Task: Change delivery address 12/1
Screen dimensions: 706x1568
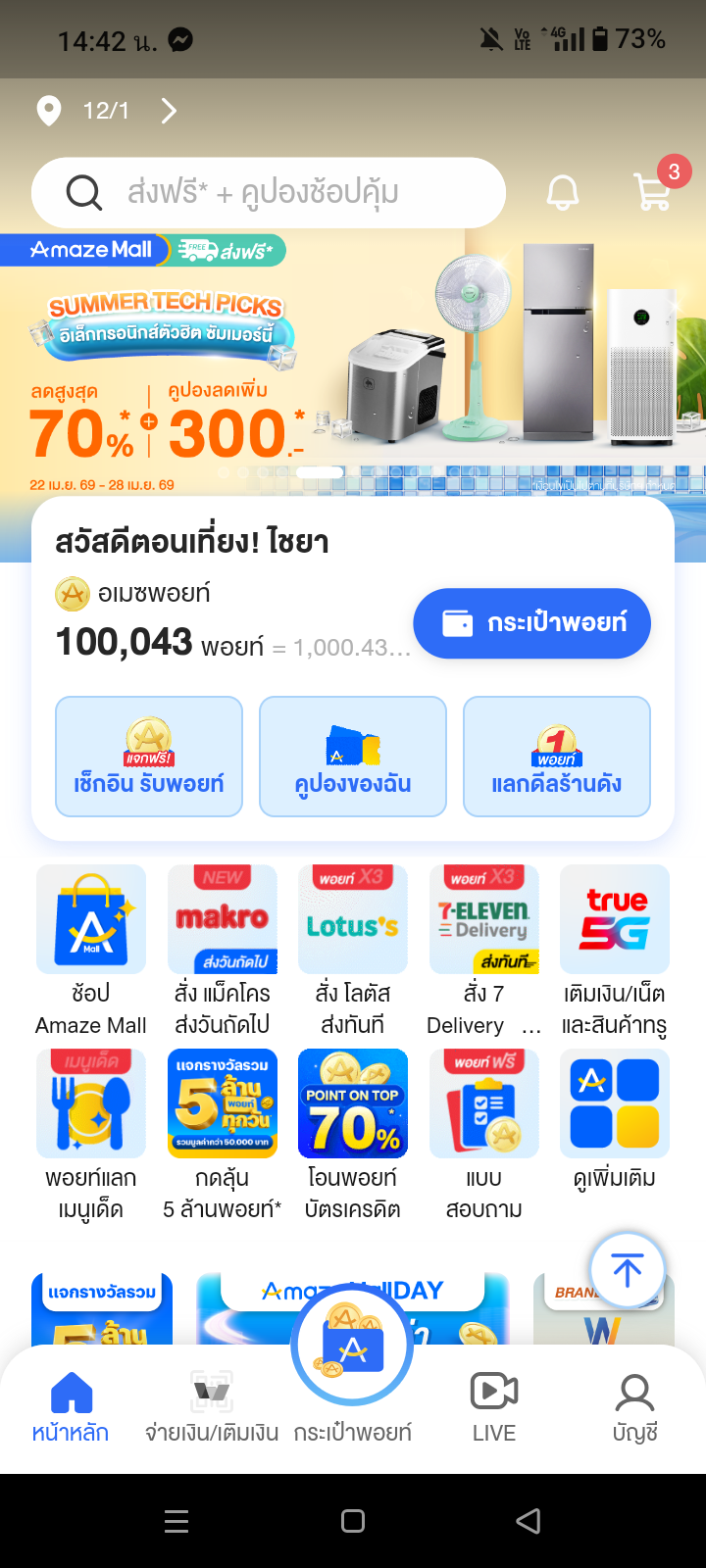Action: (108, 111)
